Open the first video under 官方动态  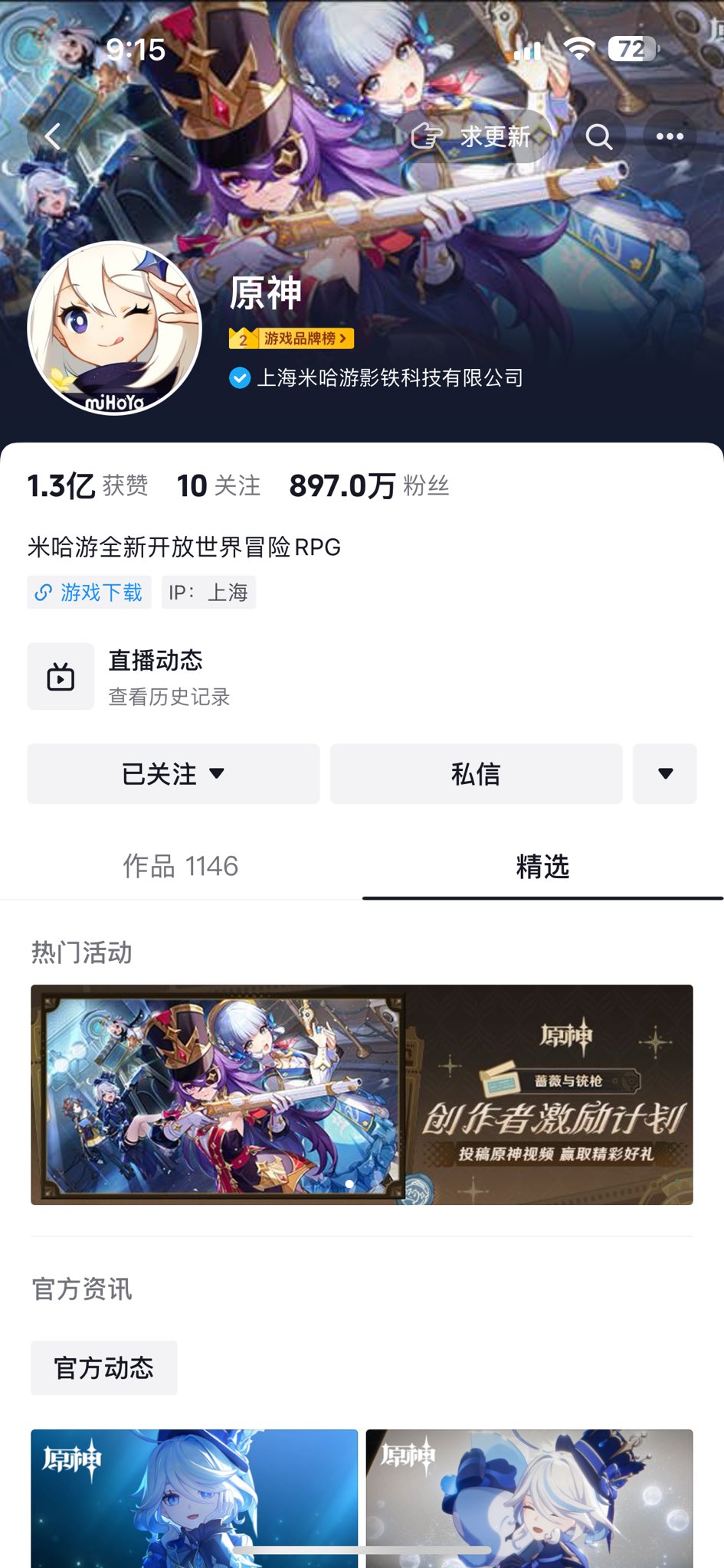pyautogui.click(x=194, y=1497)
